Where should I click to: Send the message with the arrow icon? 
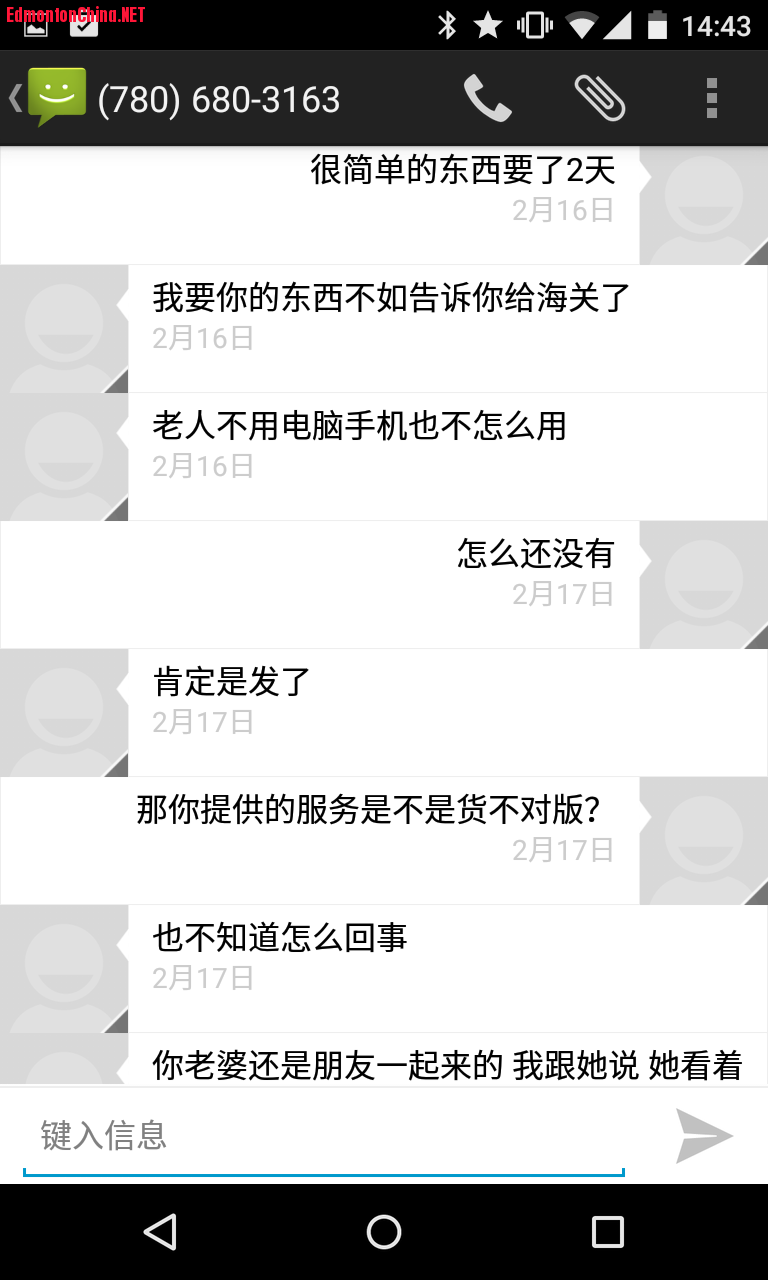704,1136
